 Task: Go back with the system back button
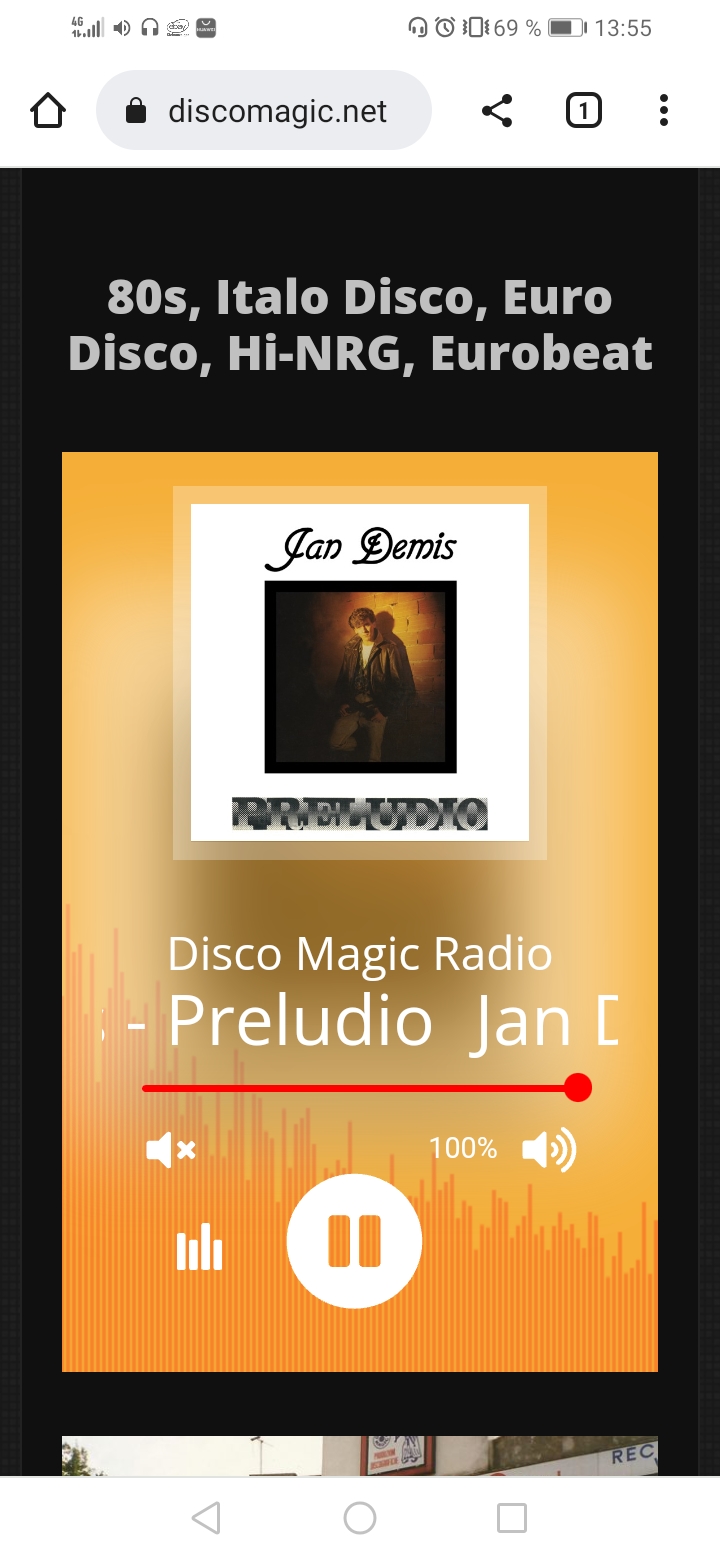pos(206,1518)
